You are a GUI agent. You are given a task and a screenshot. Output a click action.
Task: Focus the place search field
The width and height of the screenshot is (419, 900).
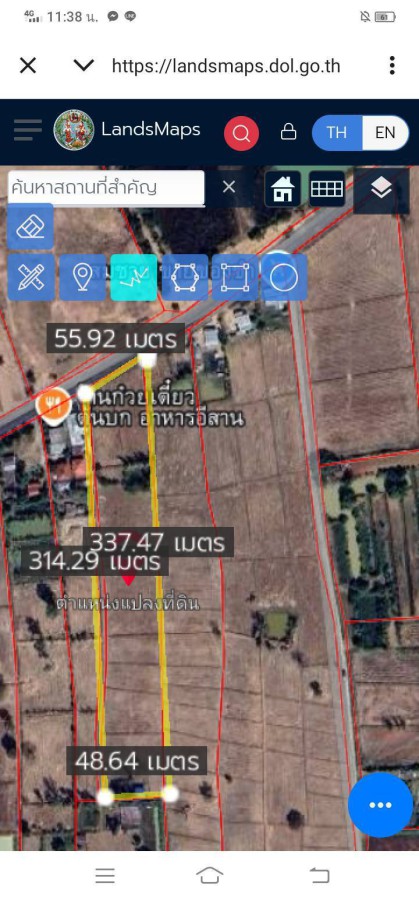106,188
